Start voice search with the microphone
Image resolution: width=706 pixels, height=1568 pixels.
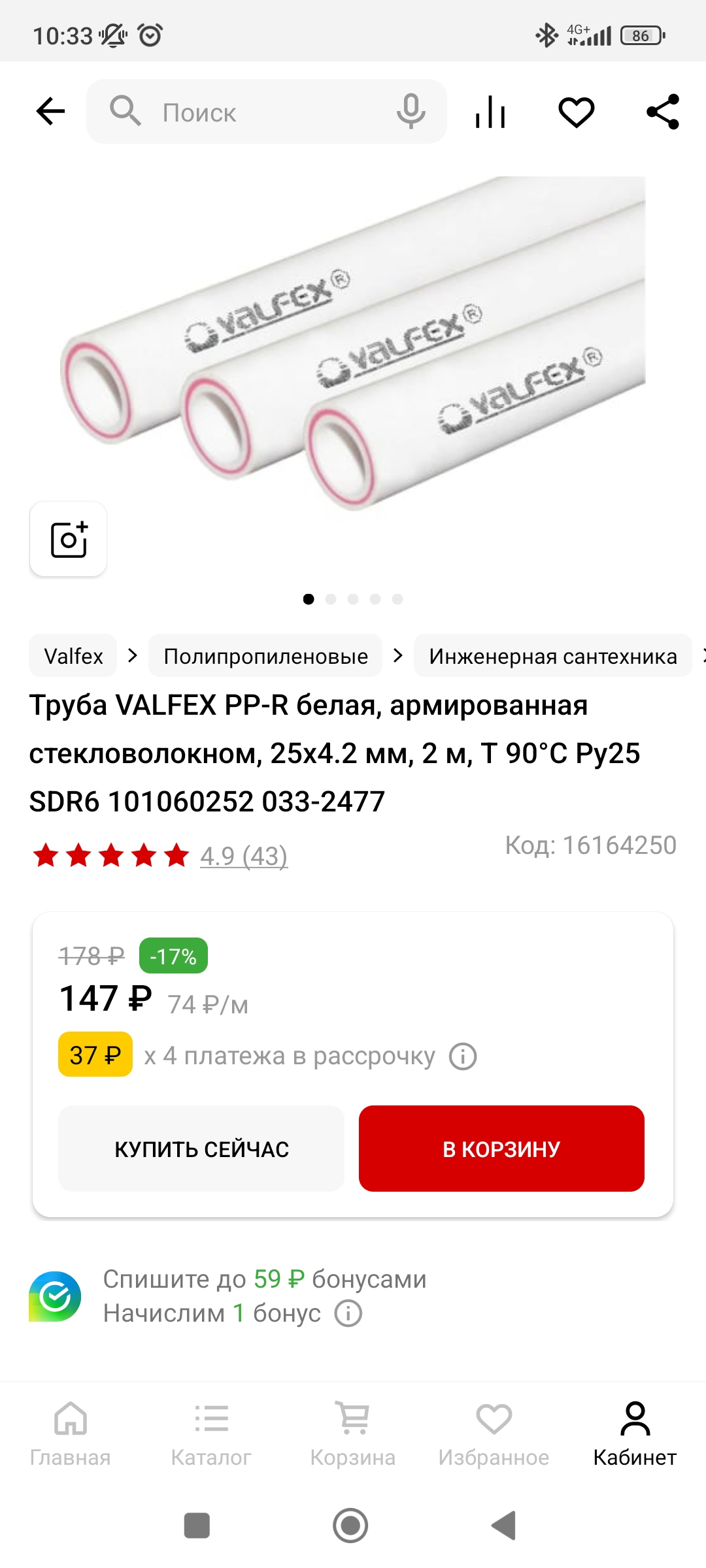pos(411,111)
